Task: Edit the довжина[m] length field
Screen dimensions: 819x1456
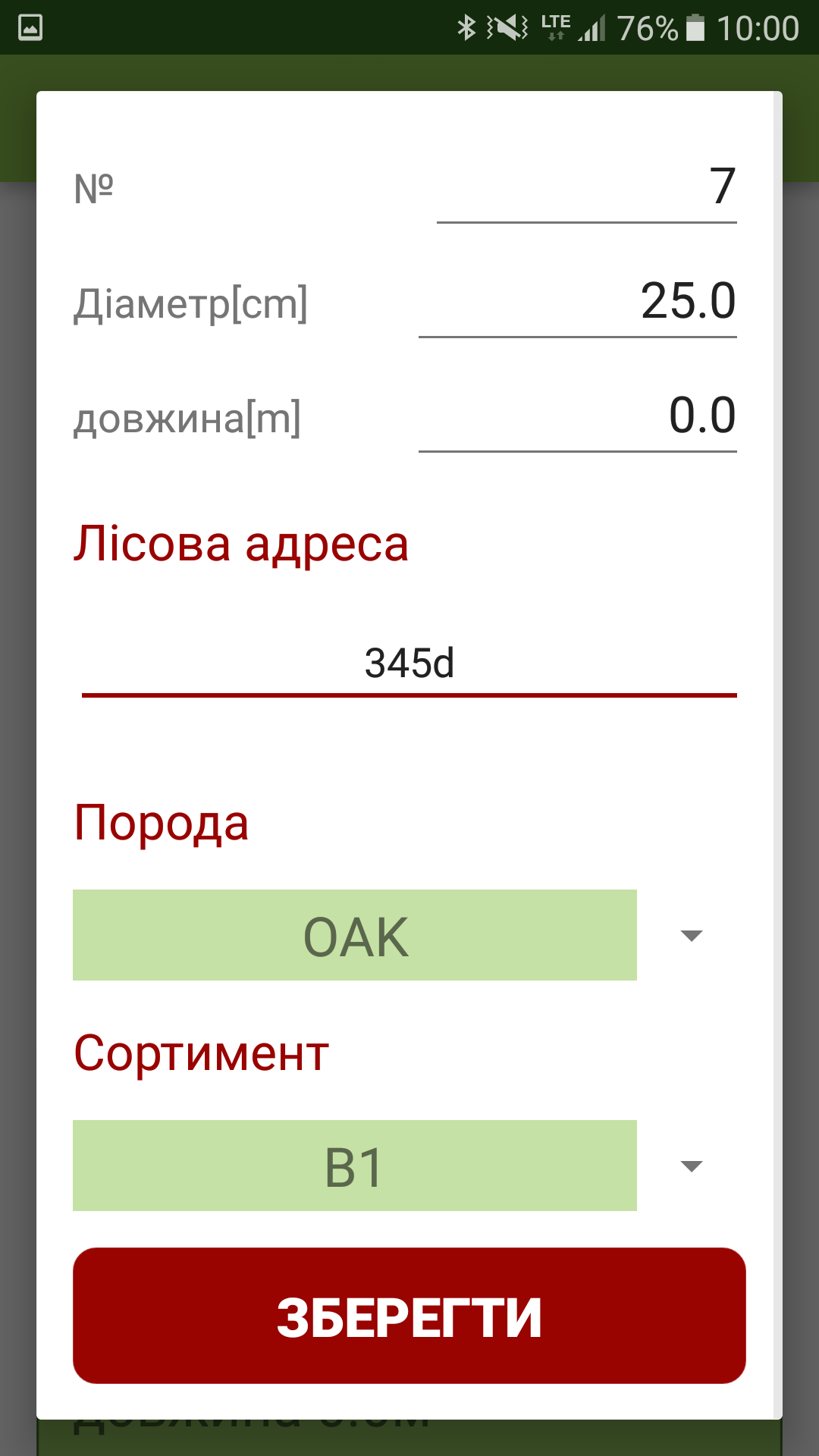Action: [577, 416]
